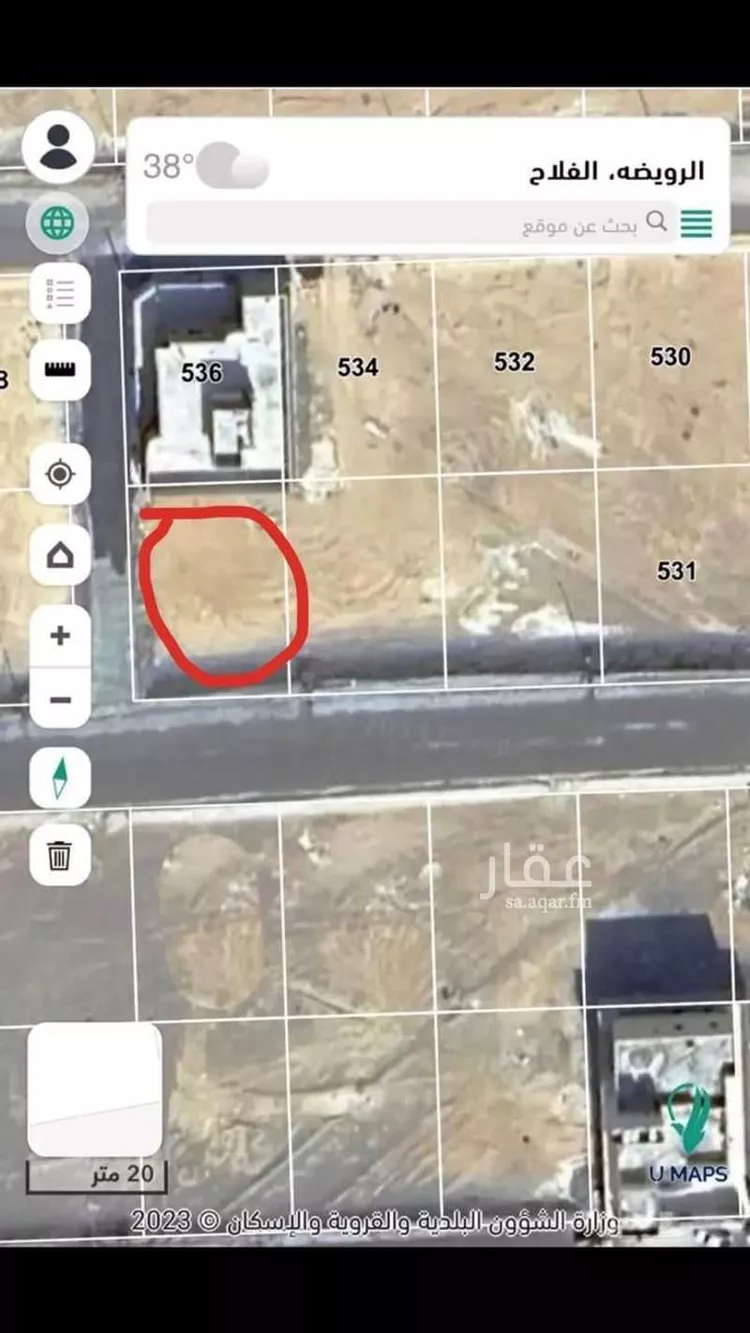Clear drawings with the trash icon
The image size is (750, 1333).
(x=60, y=855)
